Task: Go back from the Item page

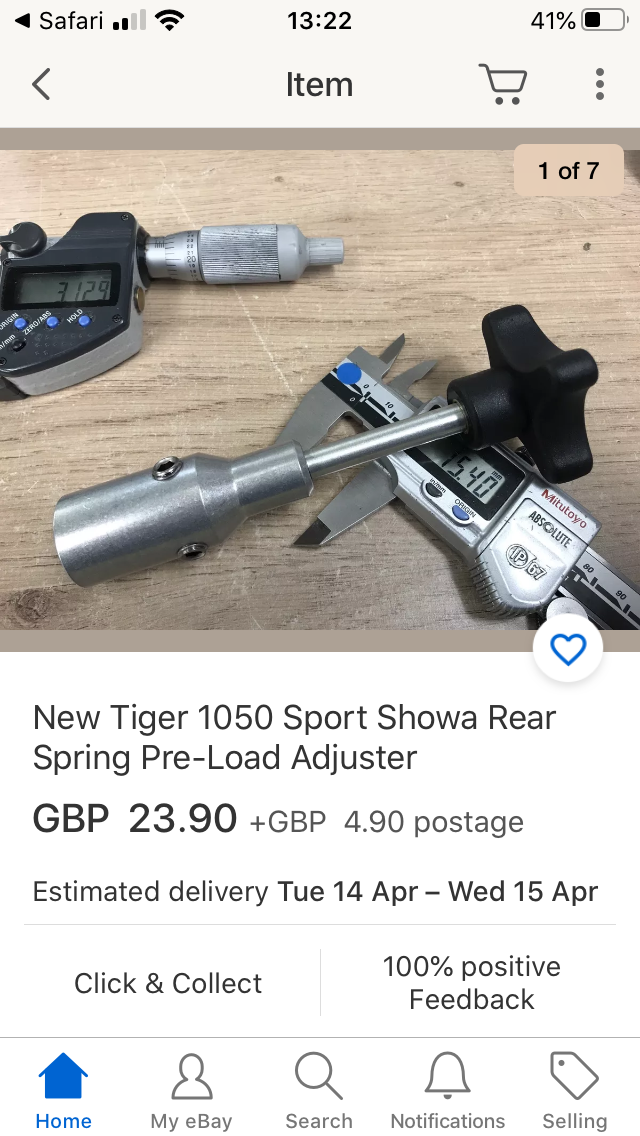Action: pyautogui.click(x=41, y=84)
